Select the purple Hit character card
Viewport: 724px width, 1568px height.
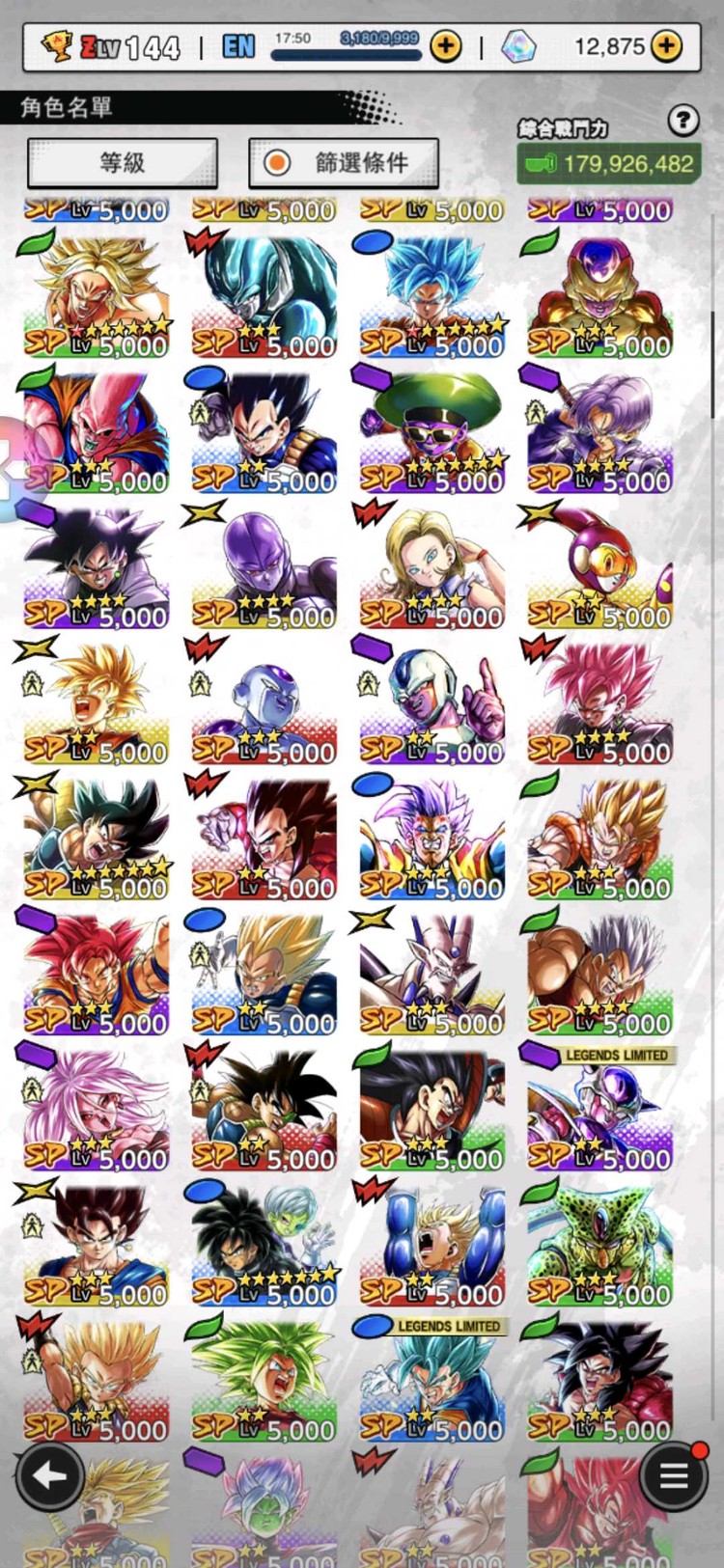pos(264,566)
